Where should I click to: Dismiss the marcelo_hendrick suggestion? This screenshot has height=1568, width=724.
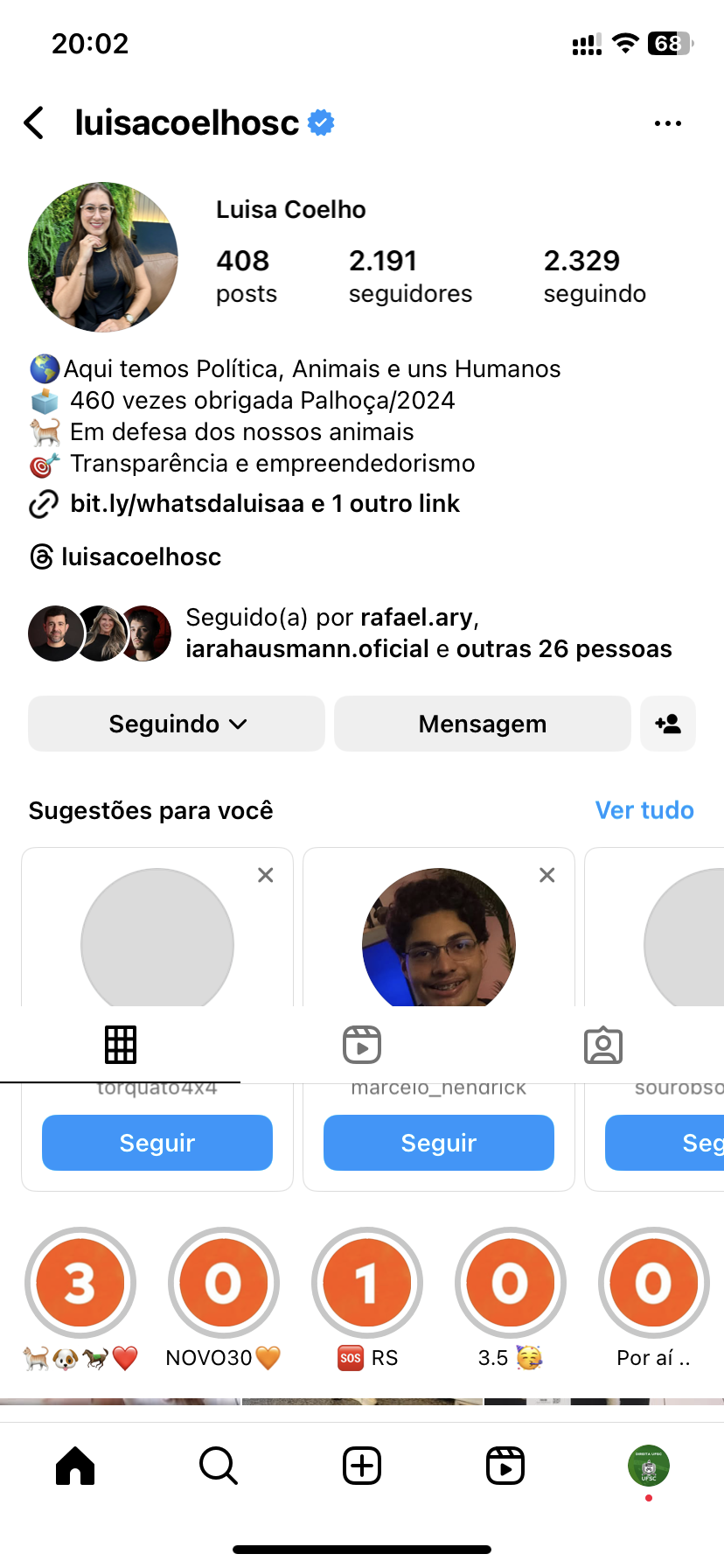coord(547,875)
